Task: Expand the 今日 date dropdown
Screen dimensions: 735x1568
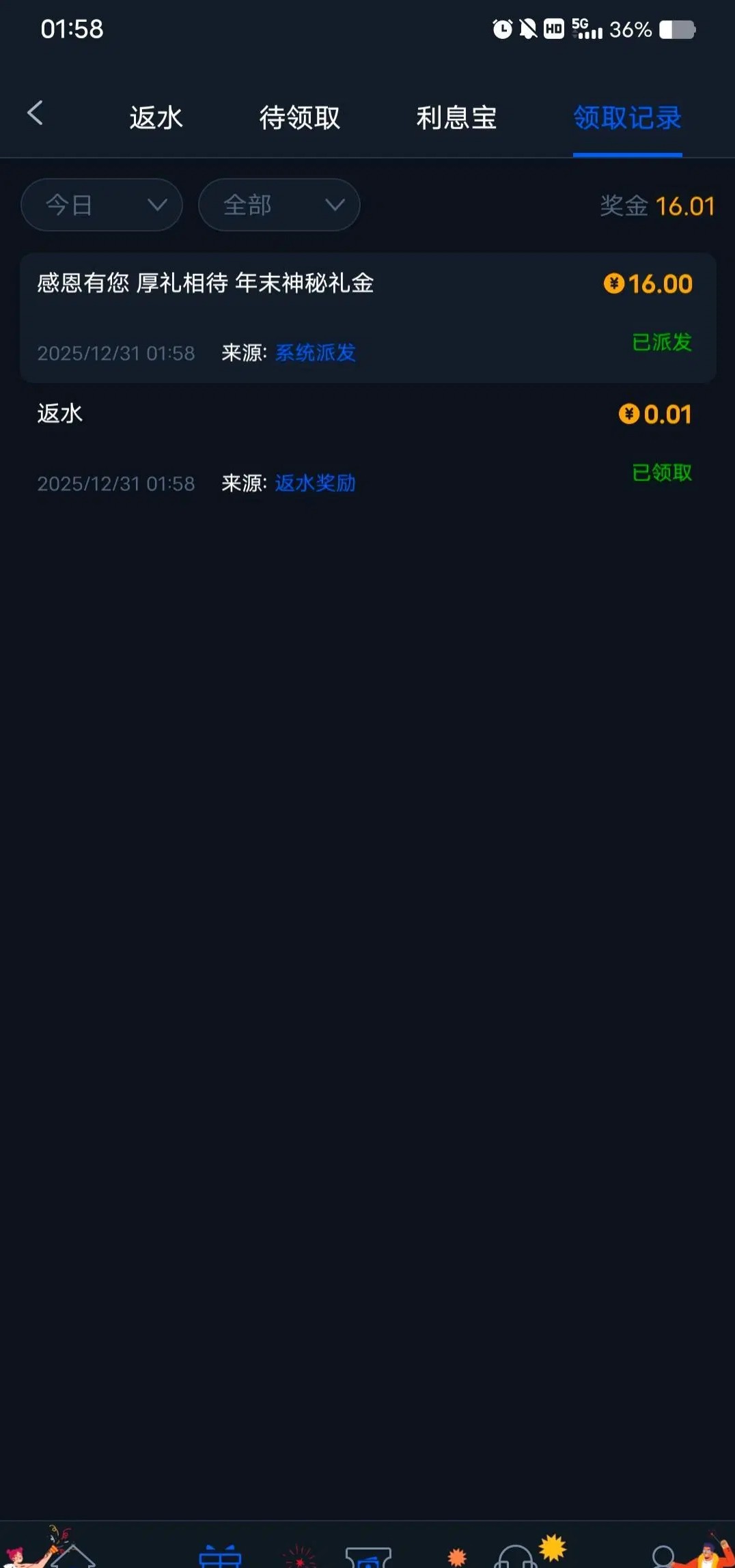Action: coord(102,205)
